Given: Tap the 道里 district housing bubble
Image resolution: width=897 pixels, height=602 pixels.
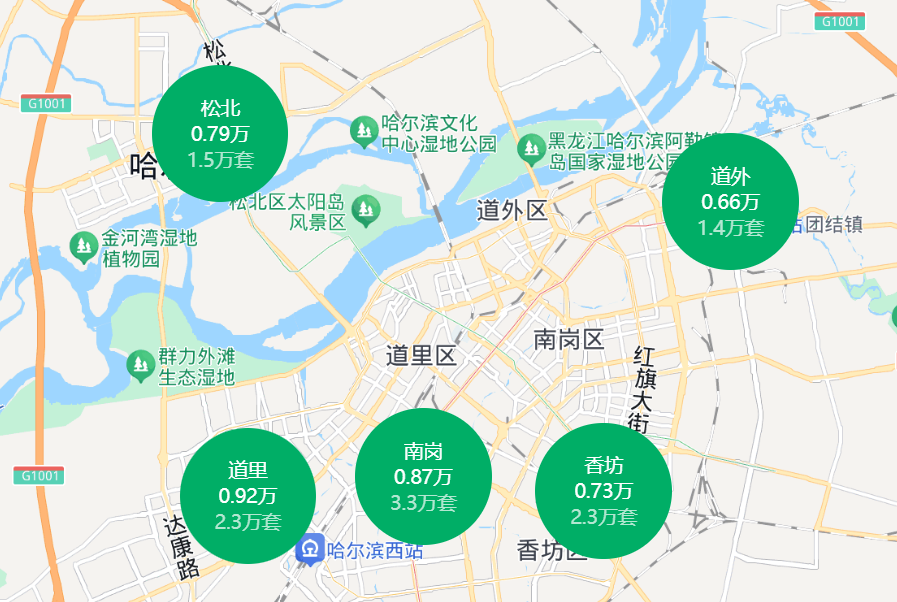Looking at the screenshot, I should point(248,495).
